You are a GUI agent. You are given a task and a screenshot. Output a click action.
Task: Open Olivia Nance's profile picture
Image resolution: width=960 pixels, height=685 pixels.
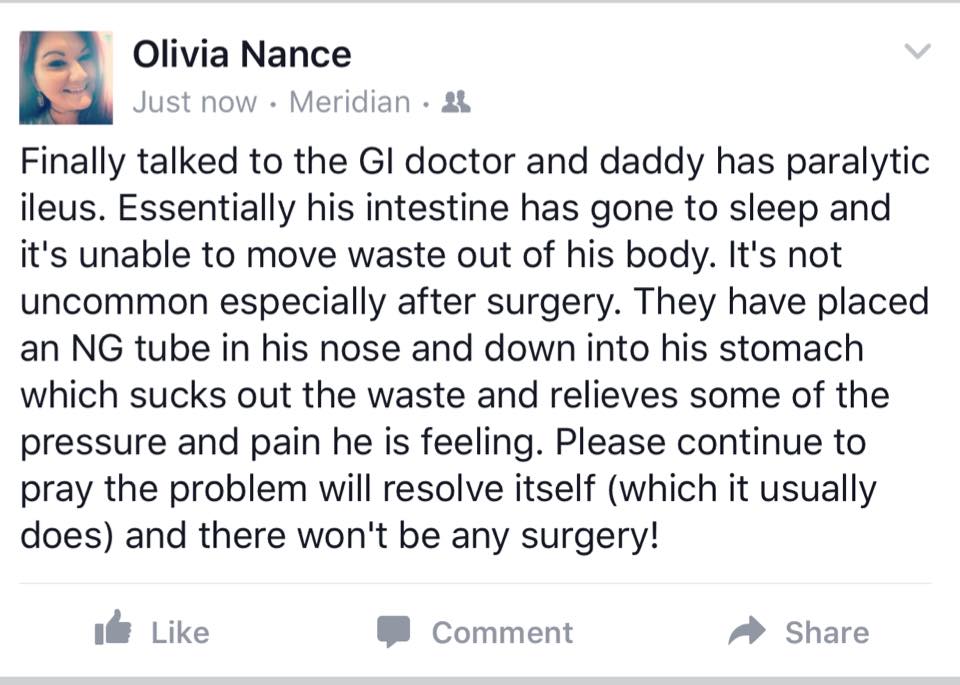pyautogui.click(x=66, y=78)
